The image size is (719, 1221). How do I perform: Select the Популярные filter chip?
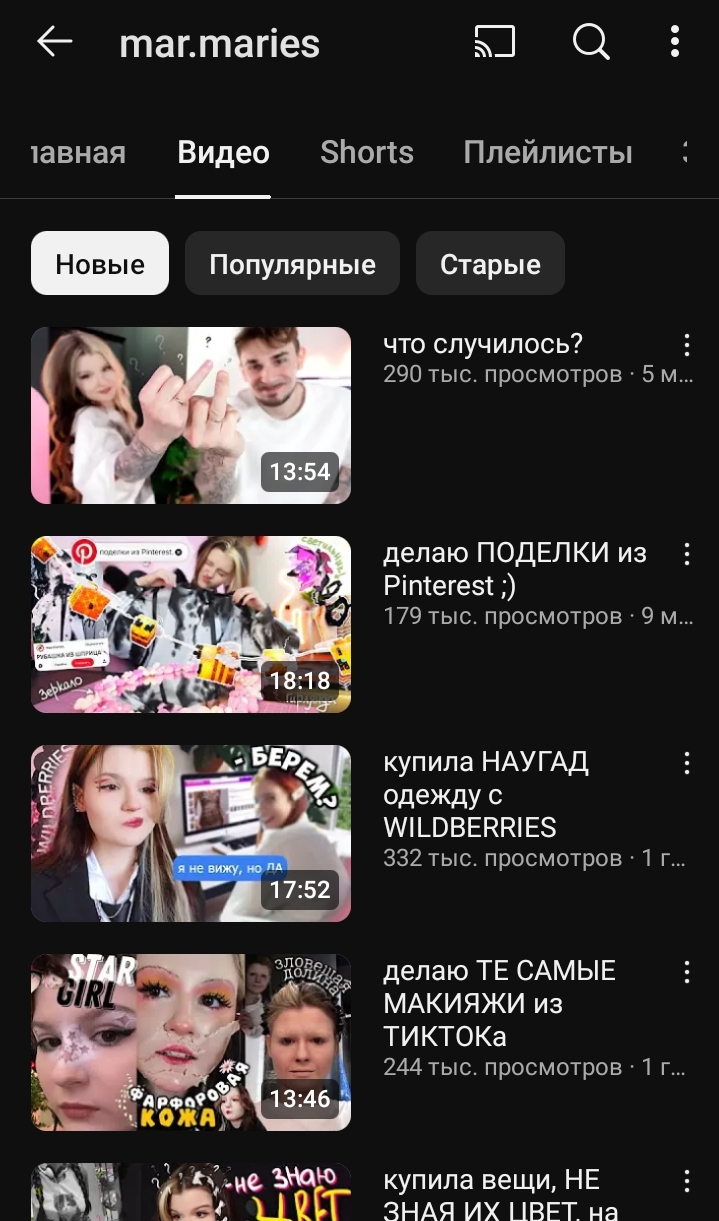click(x=292, y=264)
